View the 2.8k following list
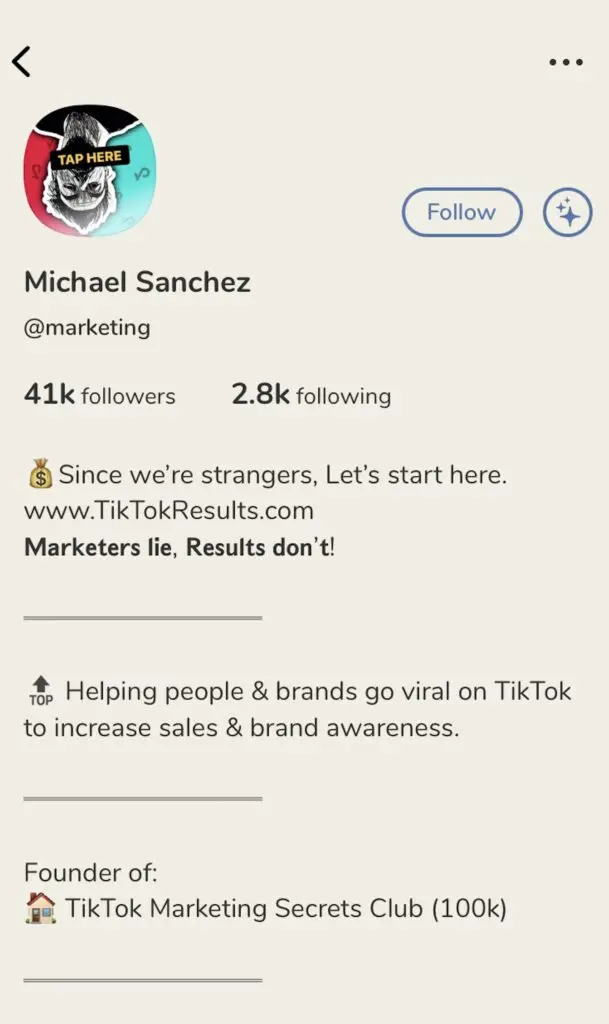This screenshot has width=609, height=1024. (311, 395)
